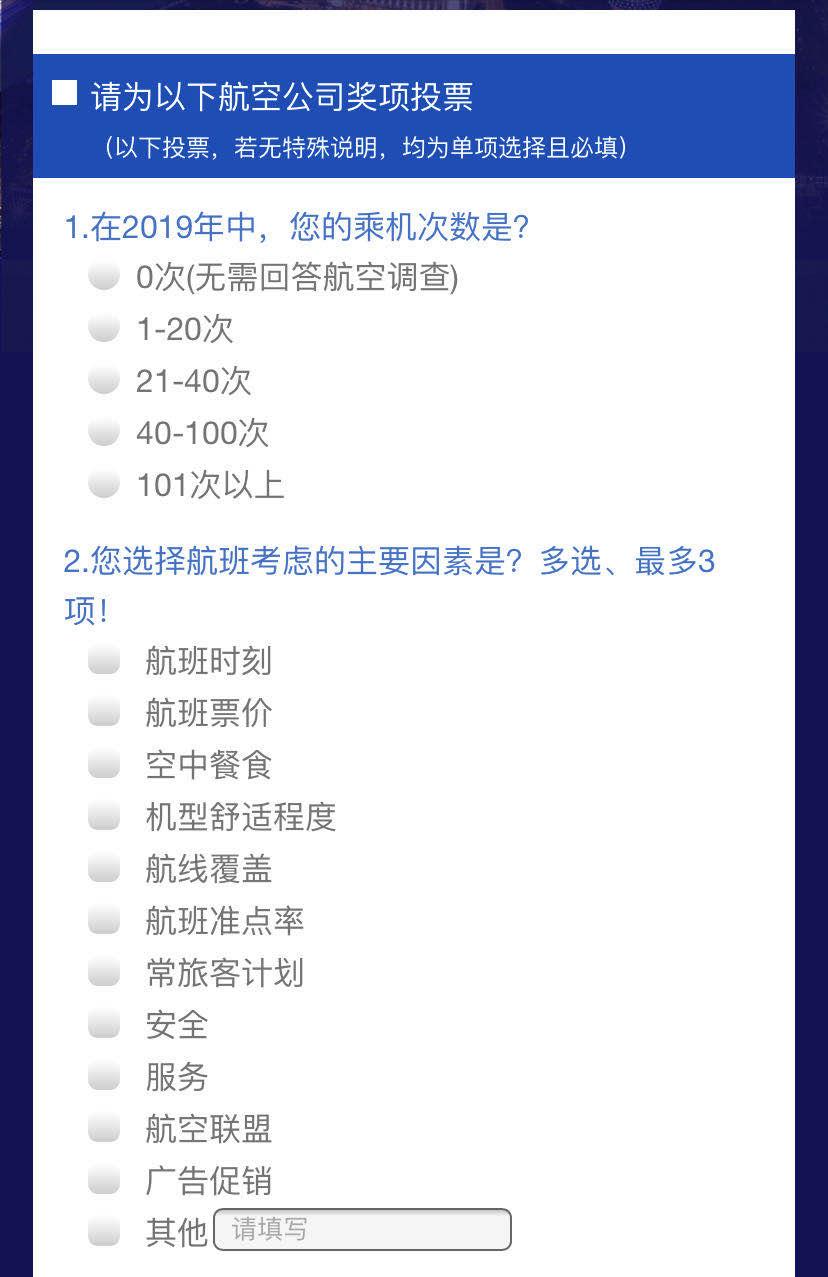The image size is (828, 1277).
Task: Pick the 40-100次 option
Action: [104, 433]
